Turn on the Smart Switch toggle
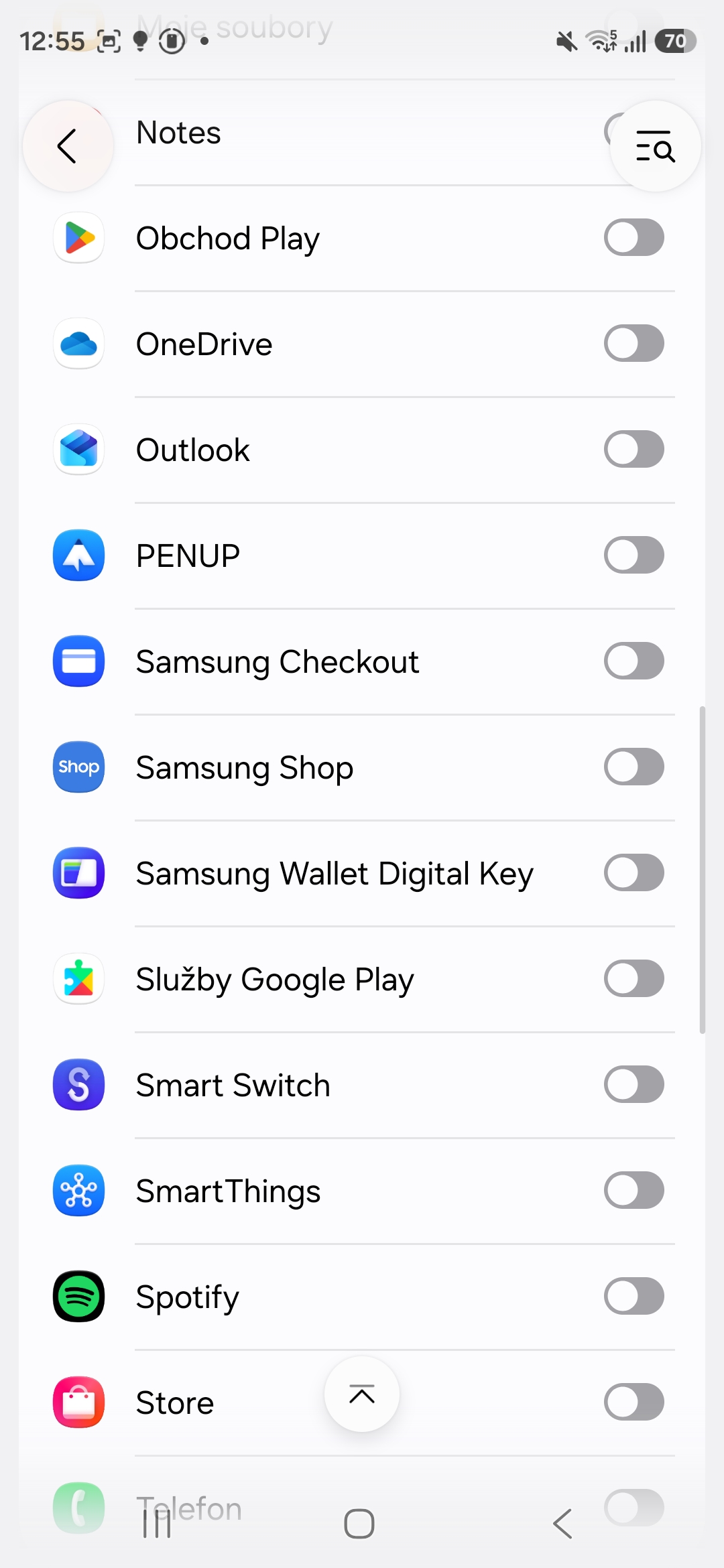This screenshot has height=1568, width=724. click(633, 1085)
